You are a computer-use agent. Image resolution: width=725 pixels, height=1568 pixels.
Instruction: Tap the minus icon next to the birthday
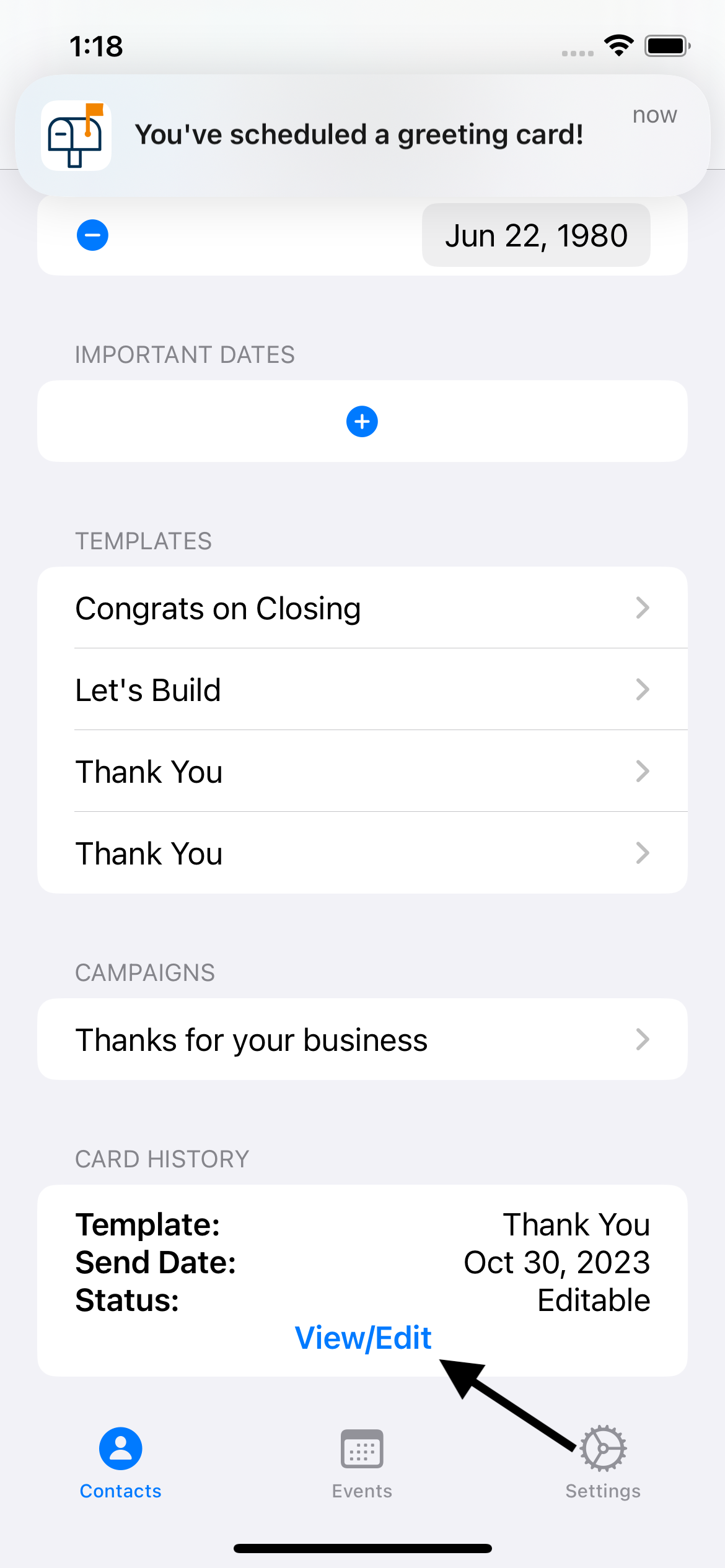[93, 235]
